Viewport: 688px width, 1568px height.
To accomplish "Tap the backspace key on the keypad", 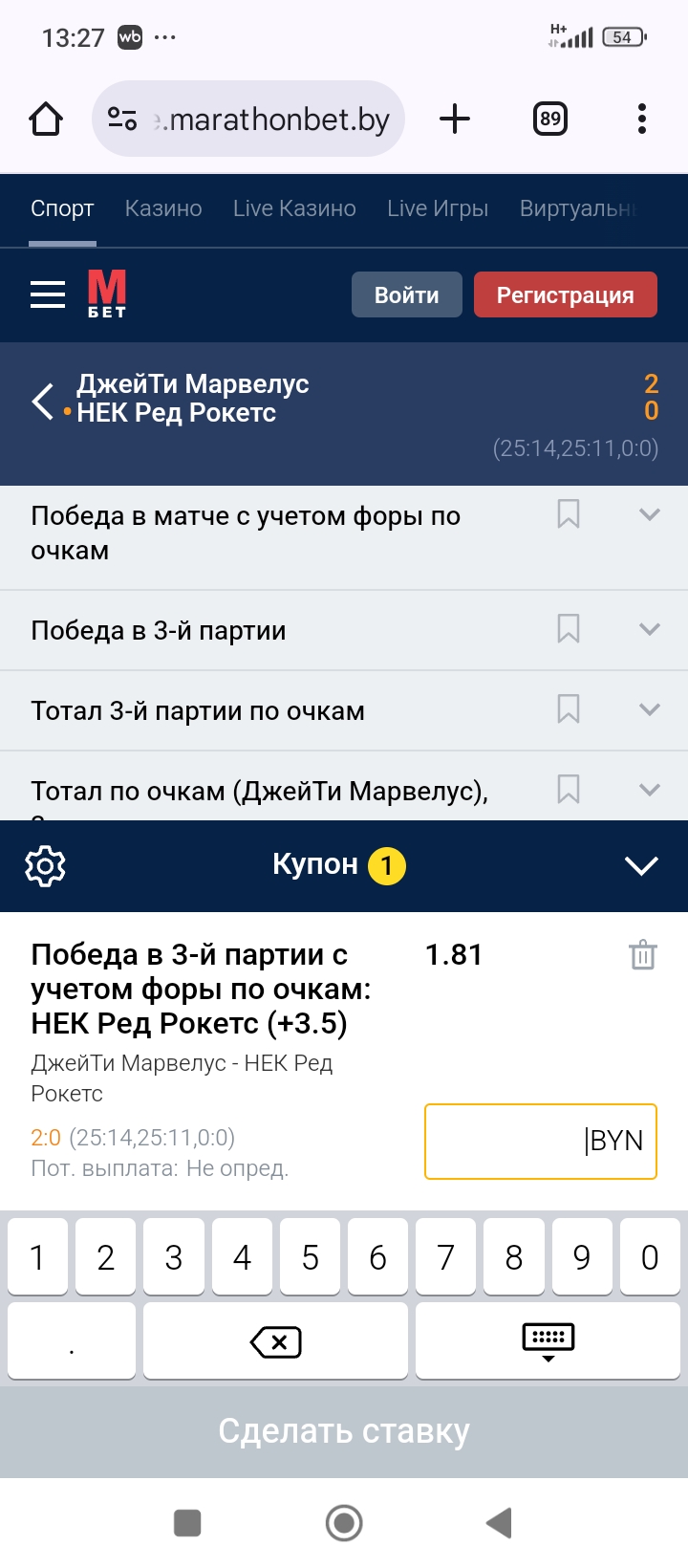I will [x=275, y=1341].
